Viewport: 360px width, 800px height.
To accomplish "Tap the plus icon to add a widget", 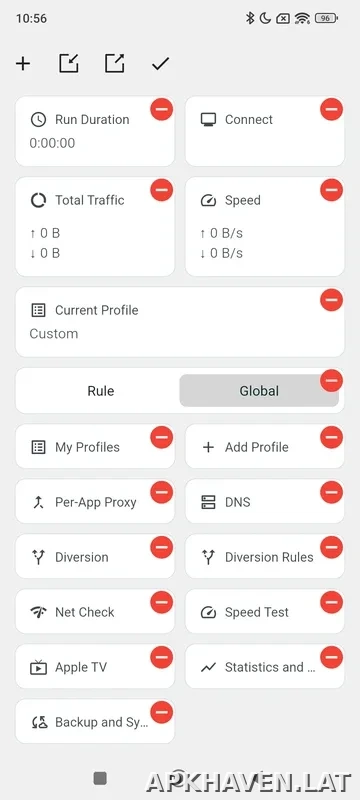I will tap(23, 64).
